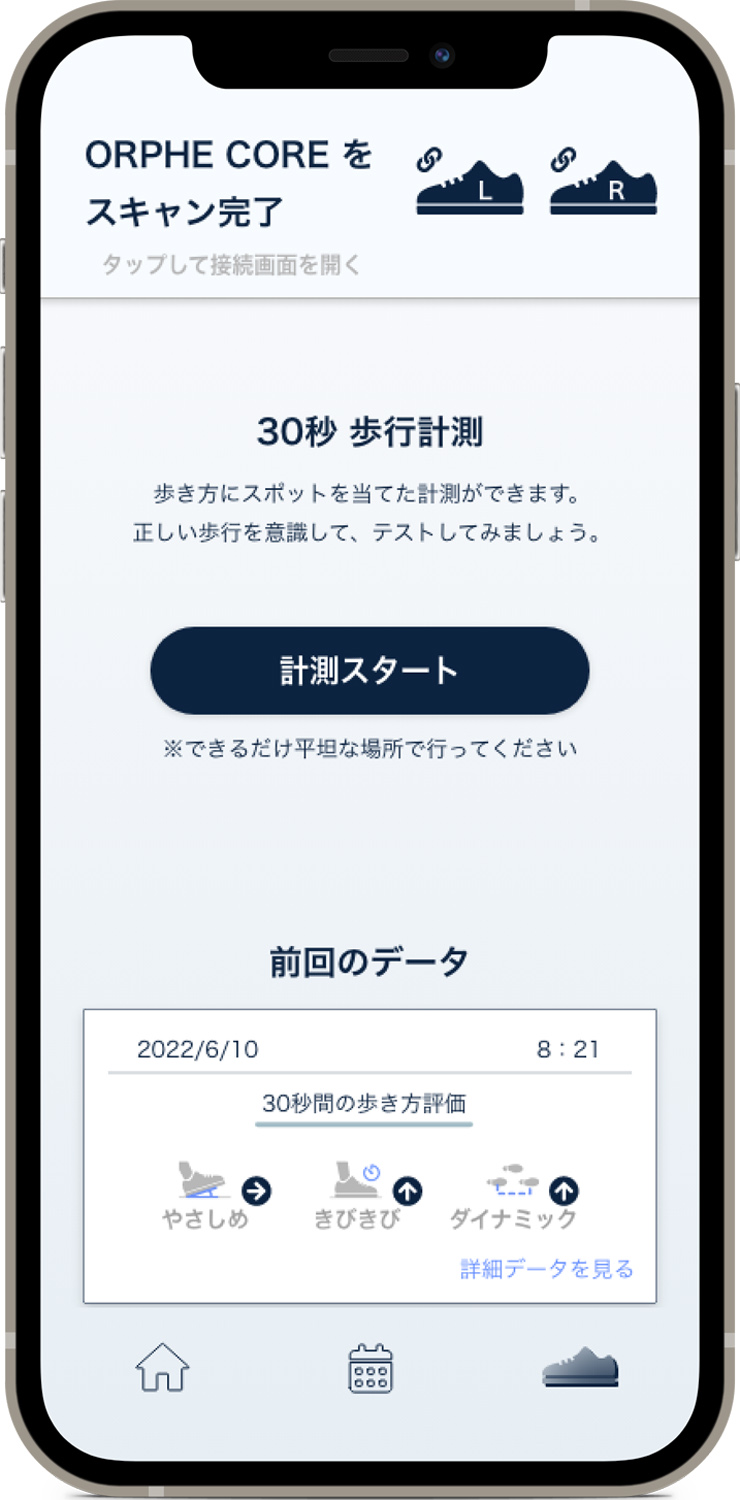Open the 詳細データを見る link

click(546, 1269)
